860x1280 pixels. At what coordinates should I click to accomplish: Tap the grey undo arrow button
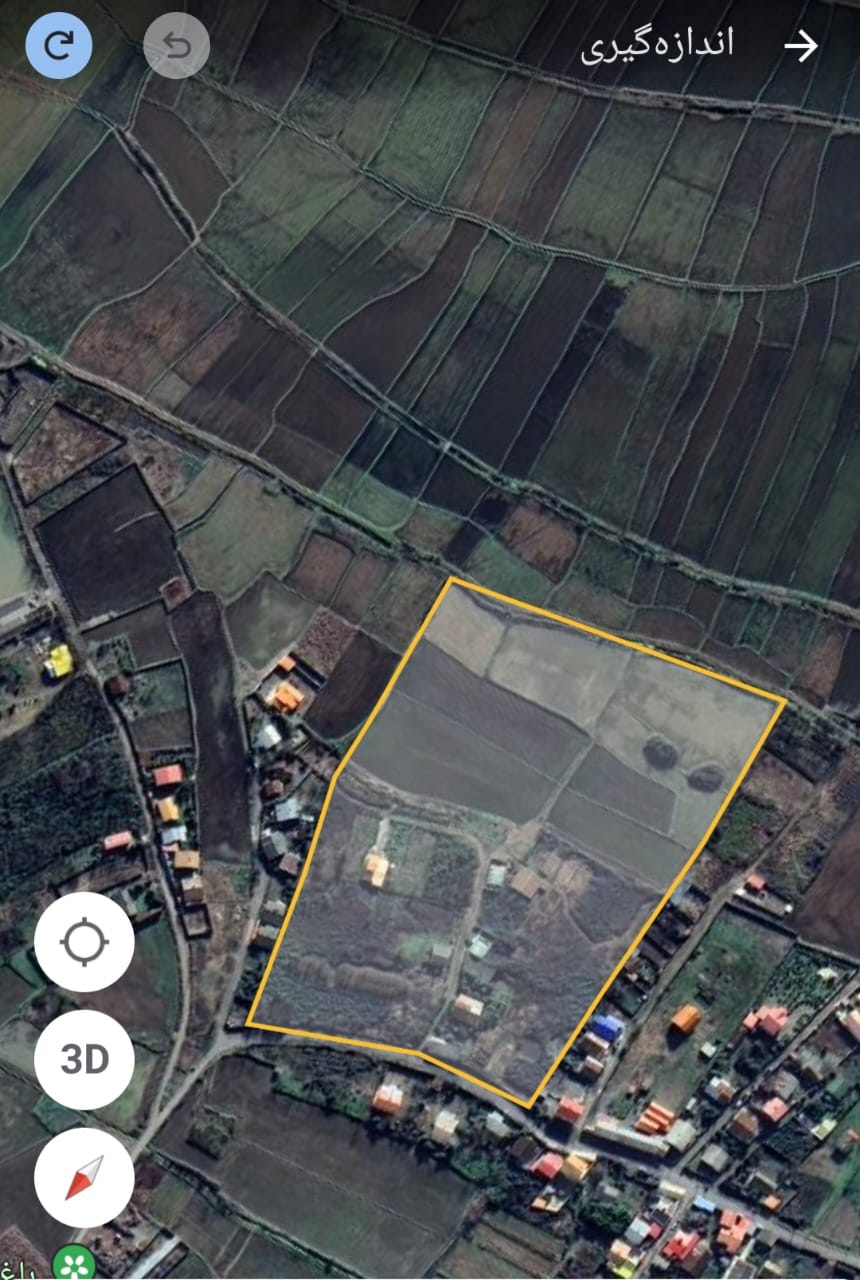pos(176,46)
